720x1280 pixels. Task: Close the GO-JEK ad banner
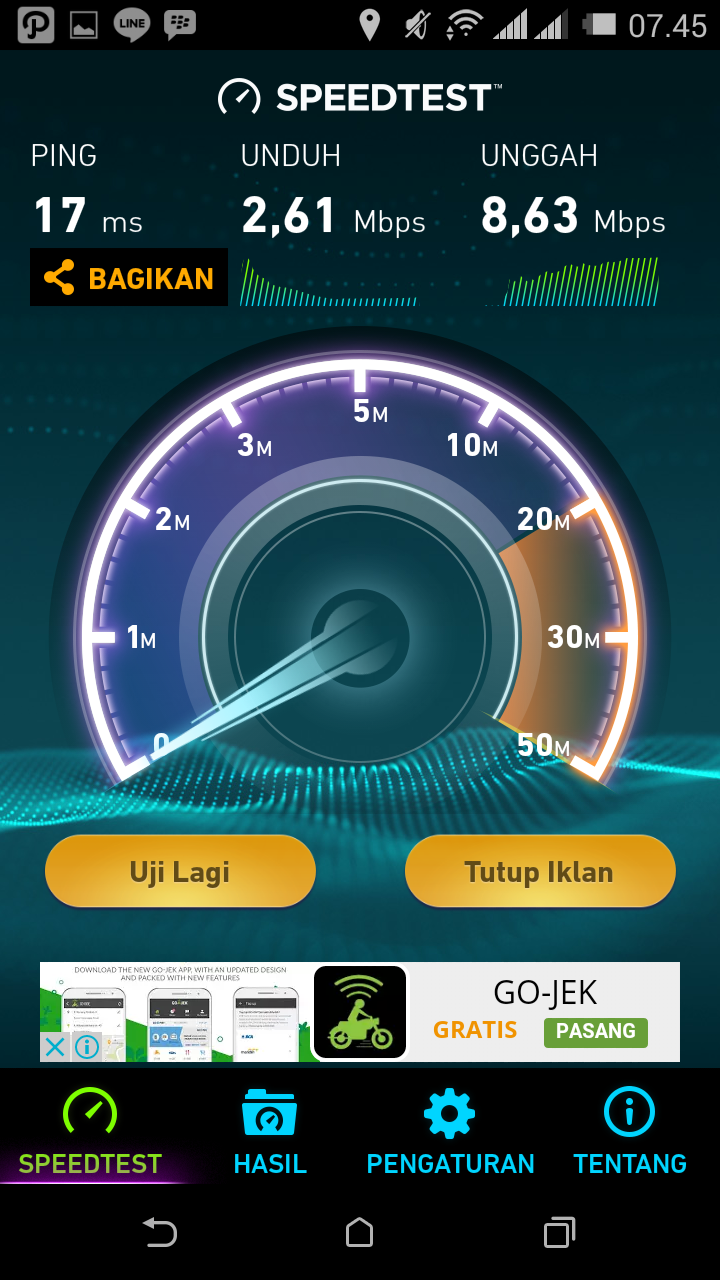tap(54, 1047)
